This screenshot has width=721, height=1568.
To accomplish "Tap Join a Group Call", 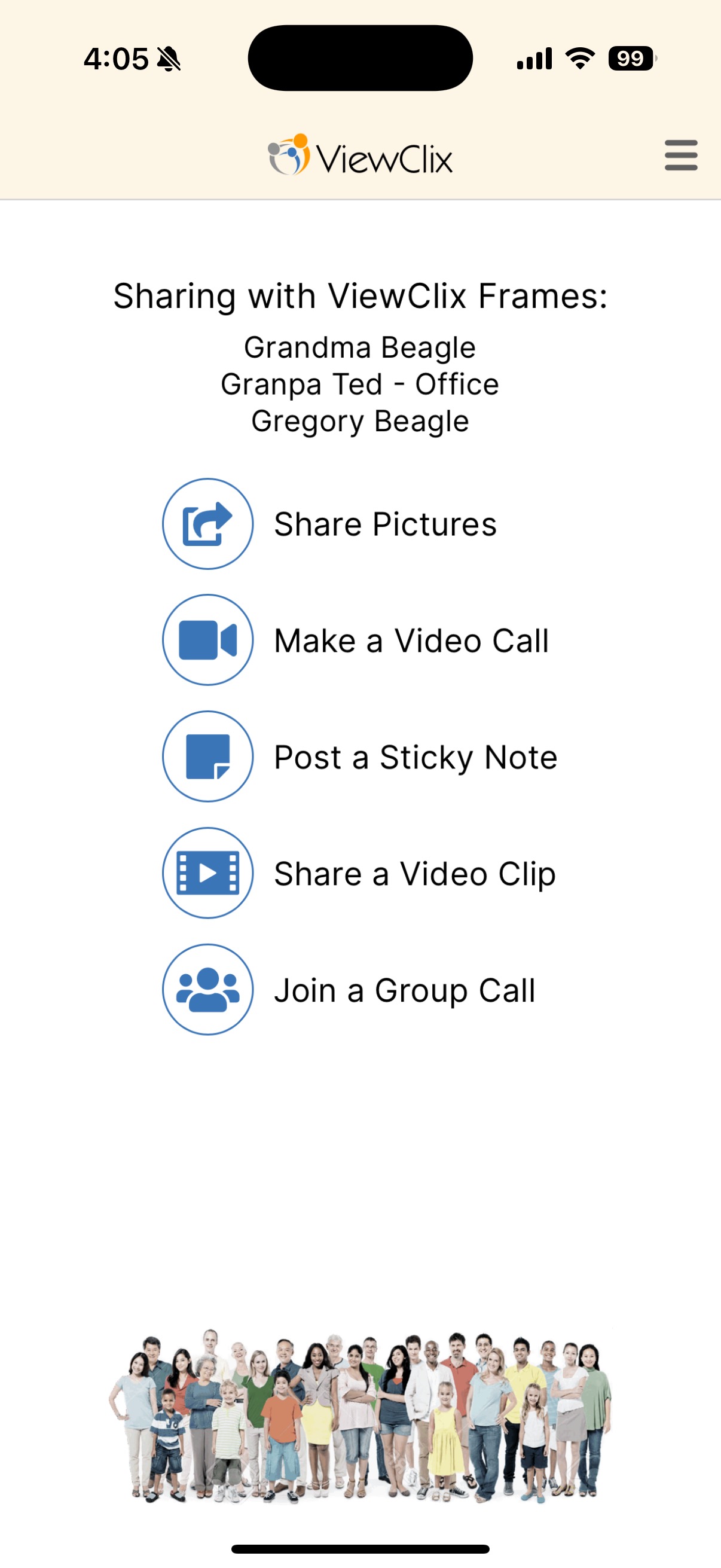I will [349, 990].
